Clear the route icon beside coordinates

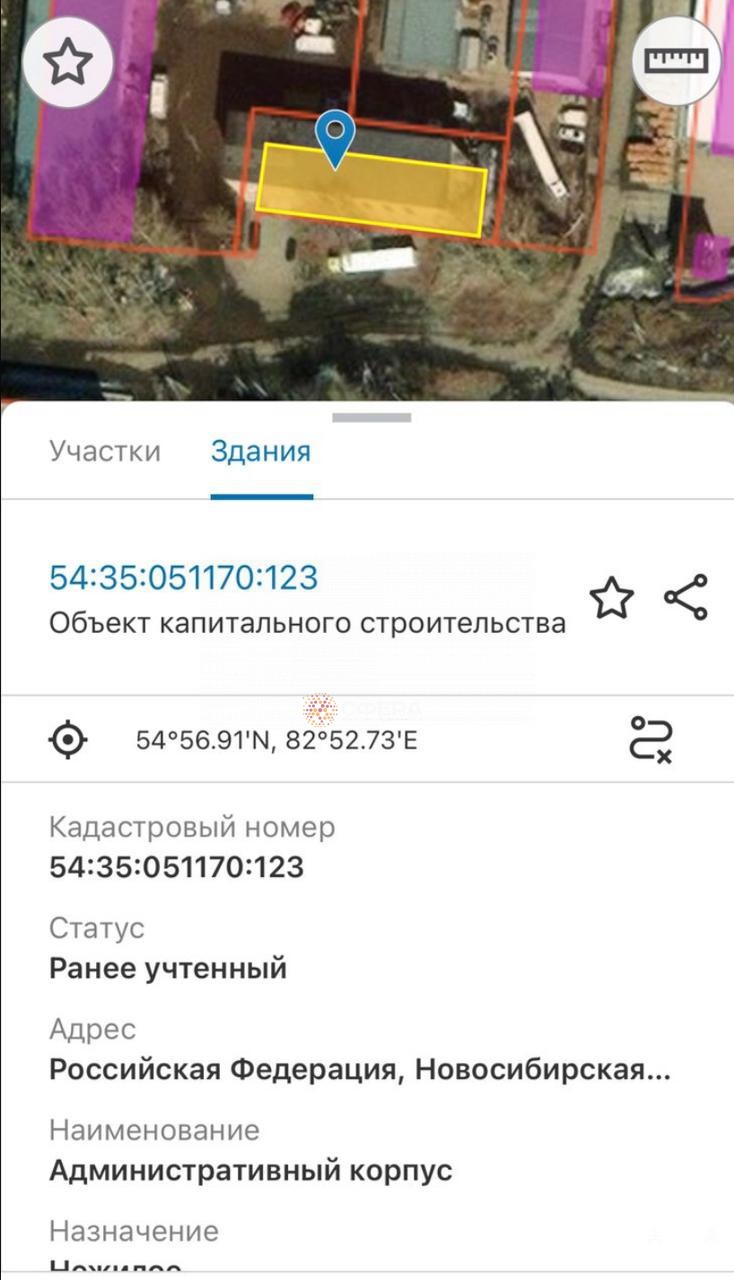pyautogui.click(x=650, y=739)
